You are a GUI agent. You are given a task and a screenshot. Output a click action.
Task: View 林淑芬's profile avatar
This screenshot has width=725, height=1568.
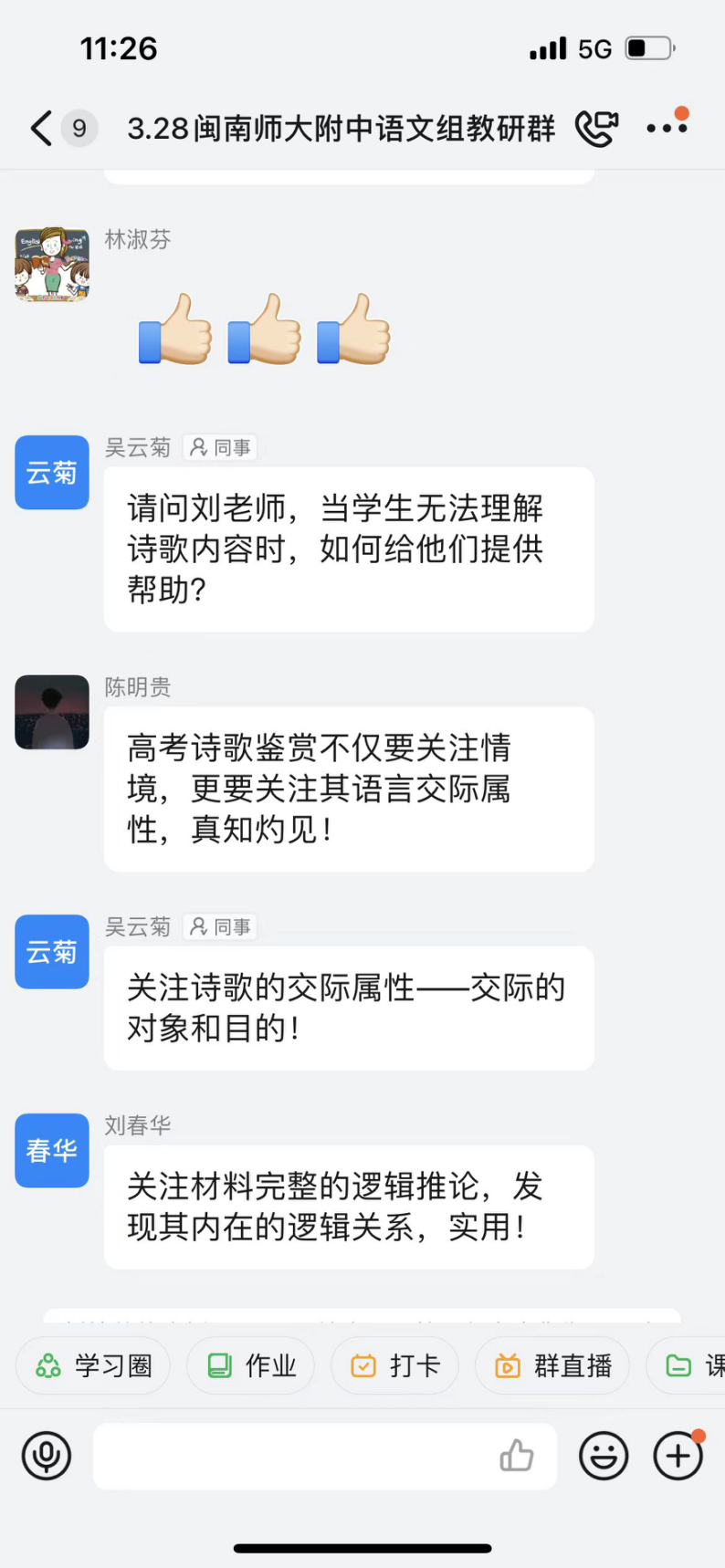[52, 265]
